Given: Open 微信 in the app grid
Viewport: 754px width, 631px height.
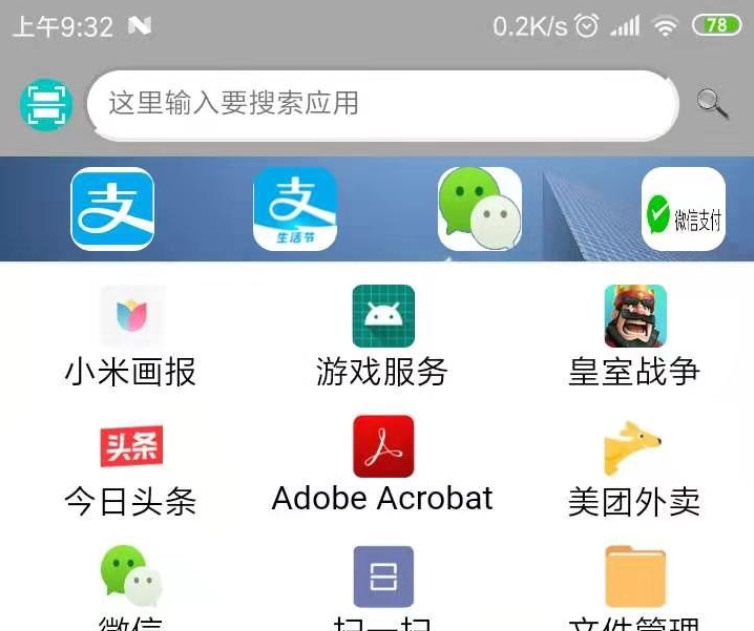Looking at the screenshot, I should coord(131,577).
